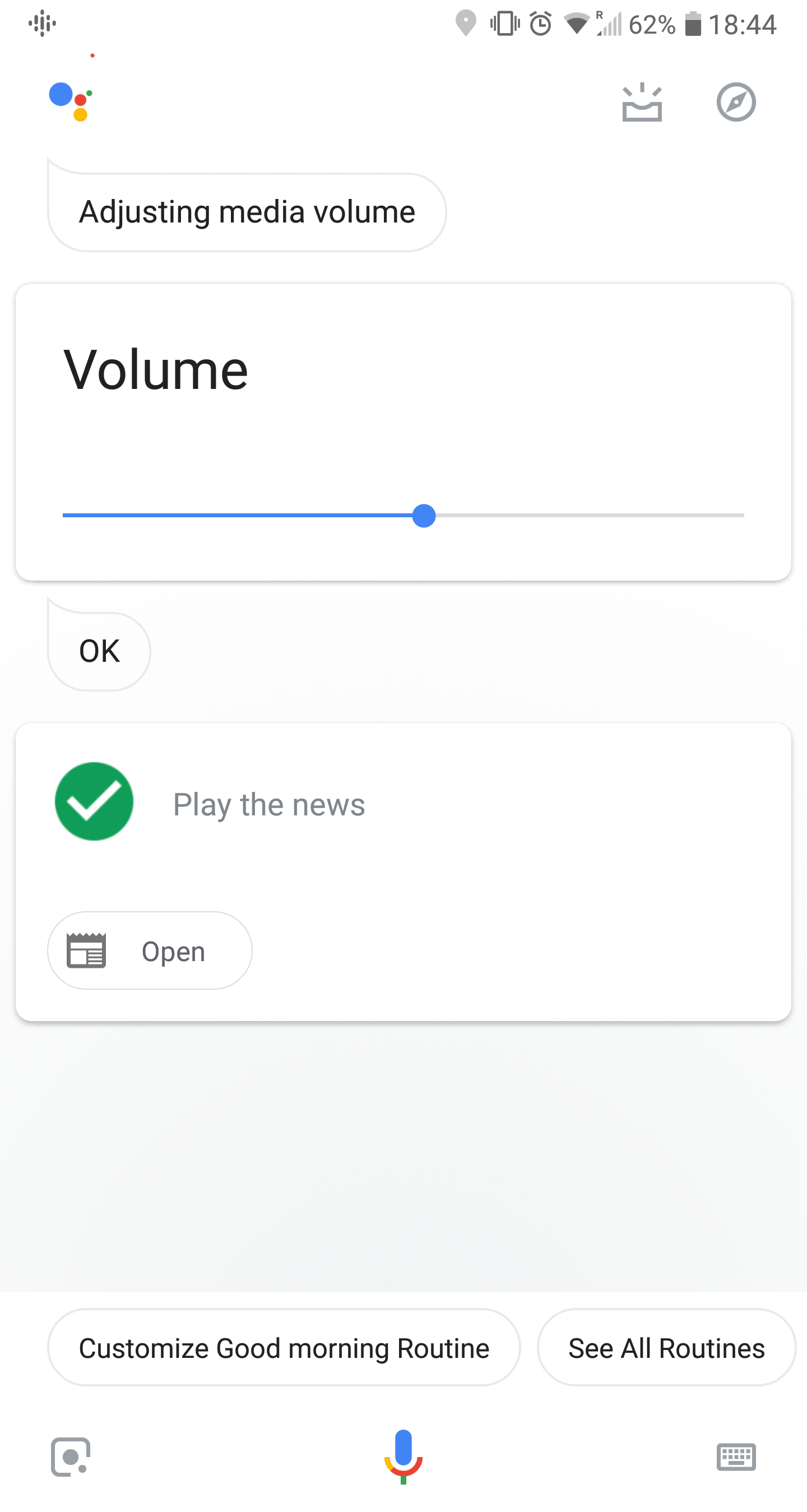The image size is (807, 1512).
Task: Tap the green checkmark icon
Action: 94,801
